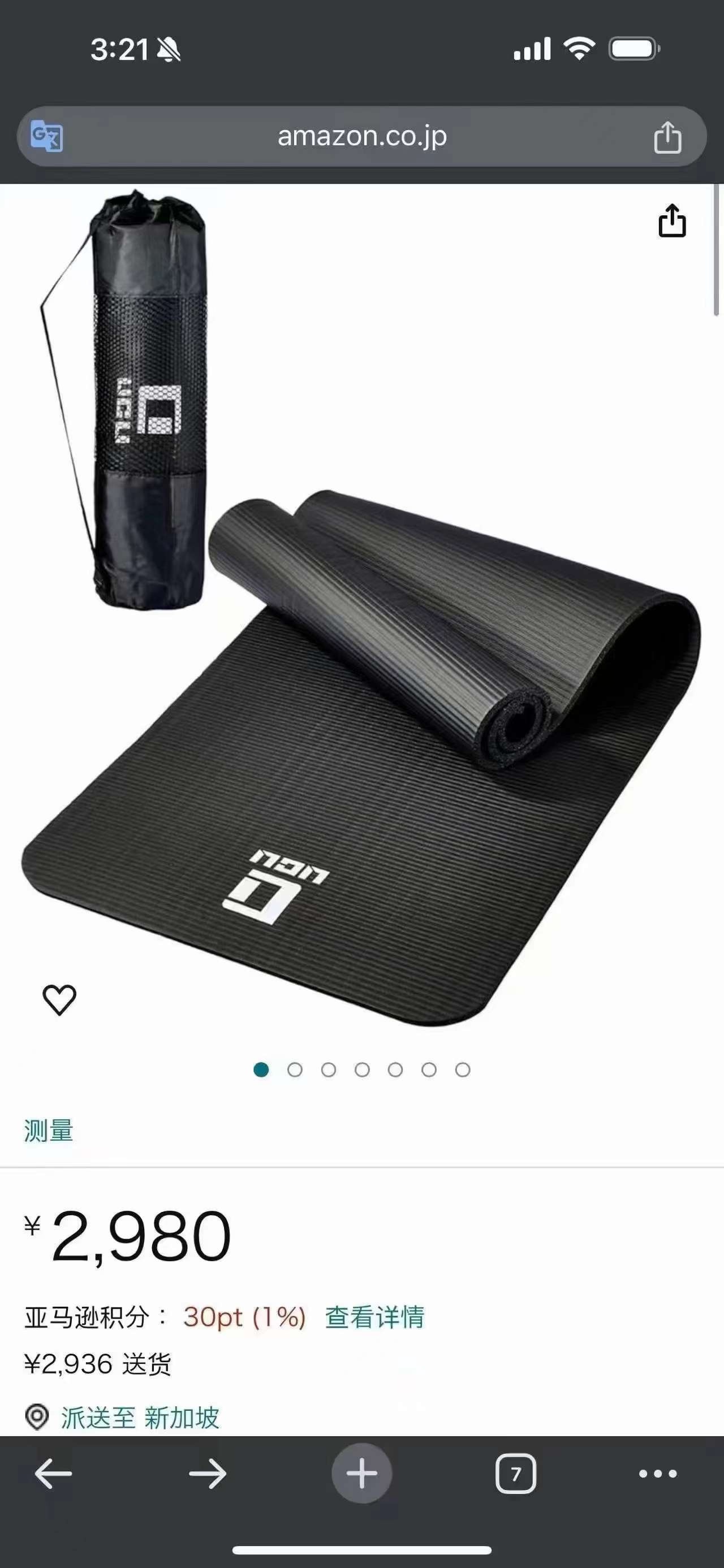Open 查看详情 for Amazon points
Image resolution: width=724 pixels, height=1568 pixels.
tap(374, 1316)
